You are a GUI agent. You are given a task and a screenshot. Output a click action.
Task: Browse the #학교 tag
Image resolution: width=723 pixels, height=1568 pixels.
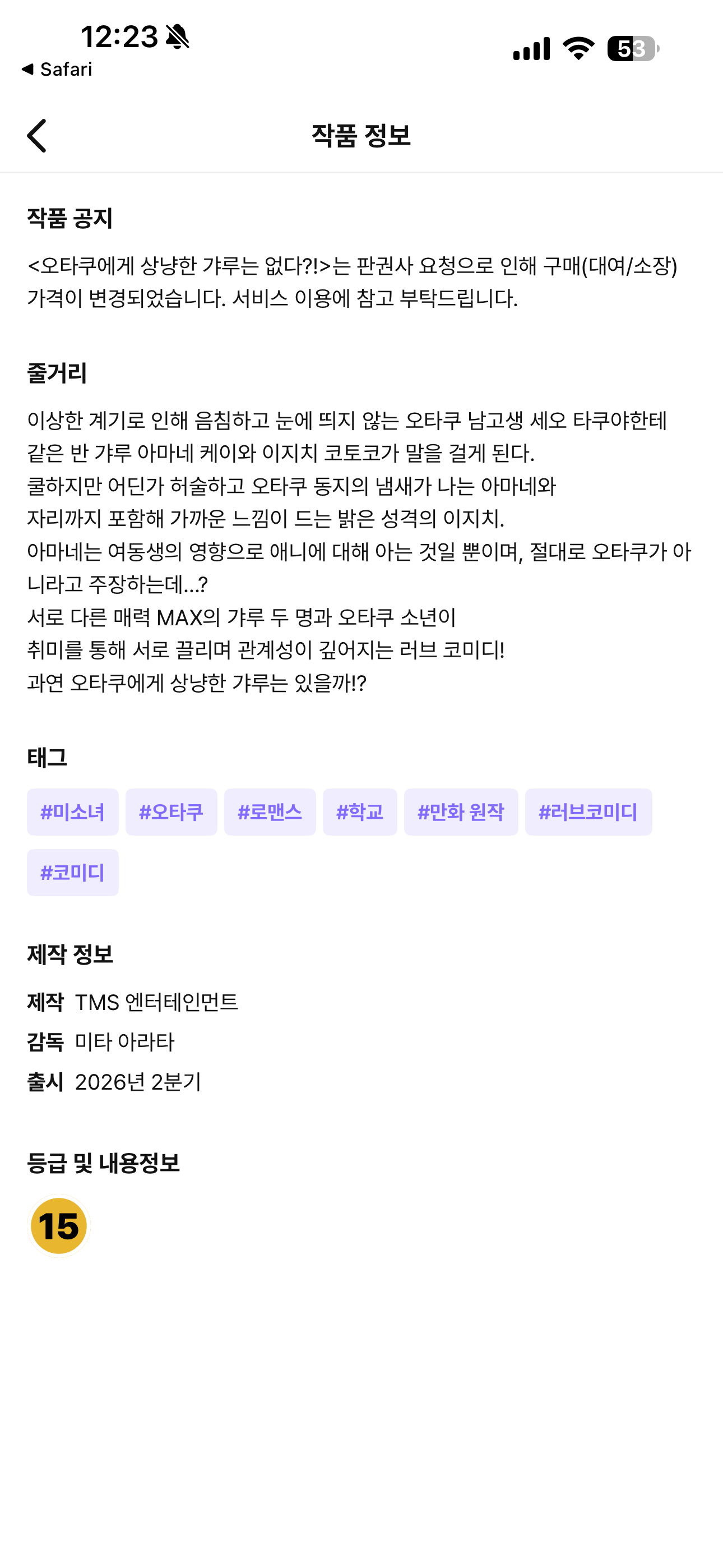[360, 812]
